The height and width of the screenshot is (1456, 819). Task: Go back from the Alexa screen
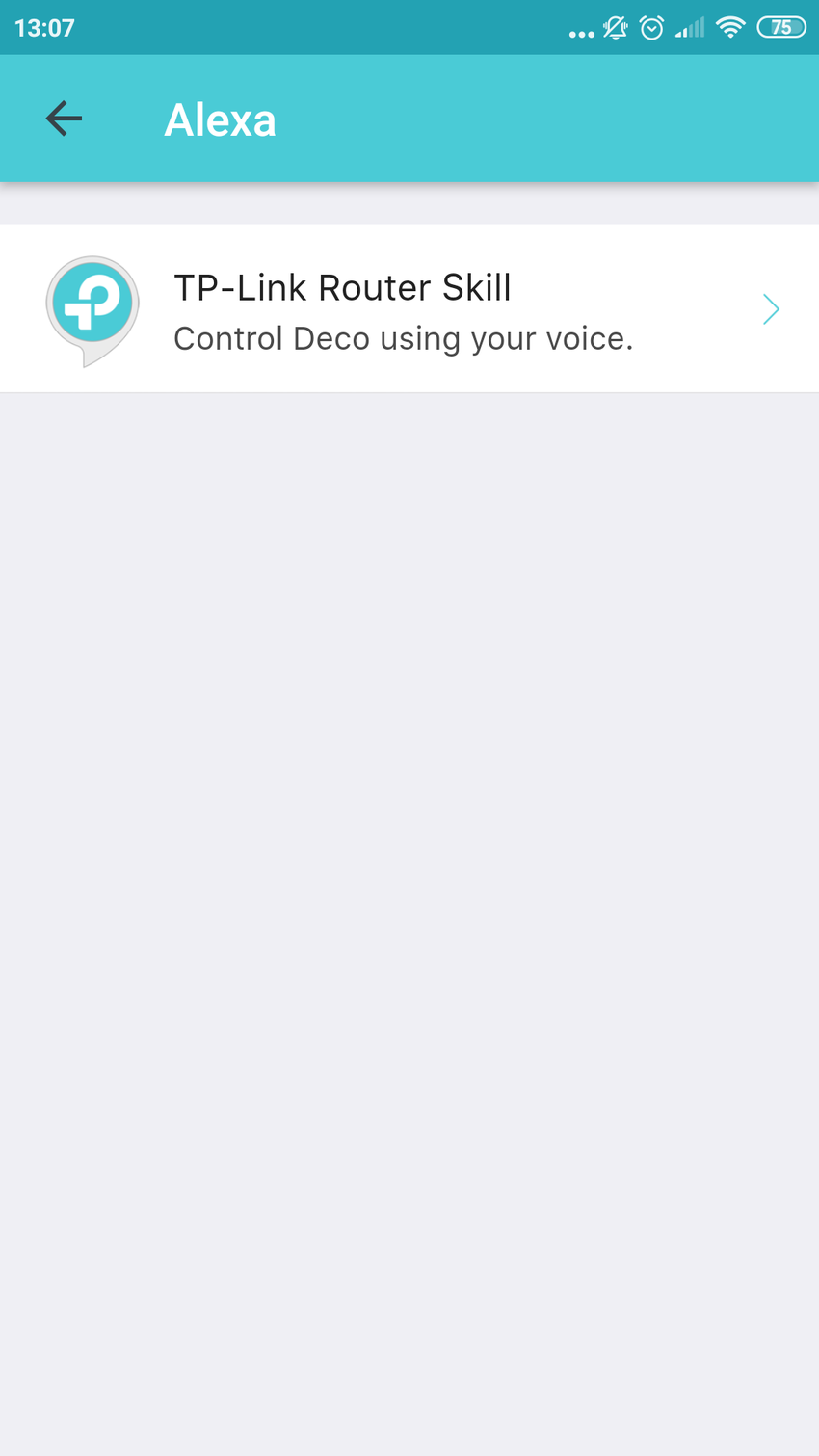(64, 119)
